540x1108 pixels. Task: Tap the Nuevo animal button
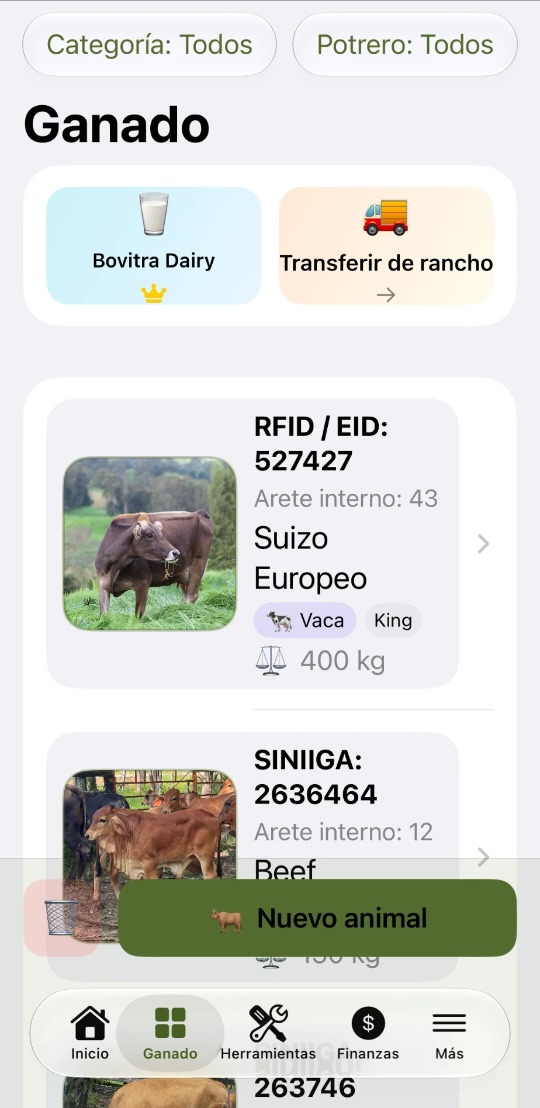tap(317, 918)
